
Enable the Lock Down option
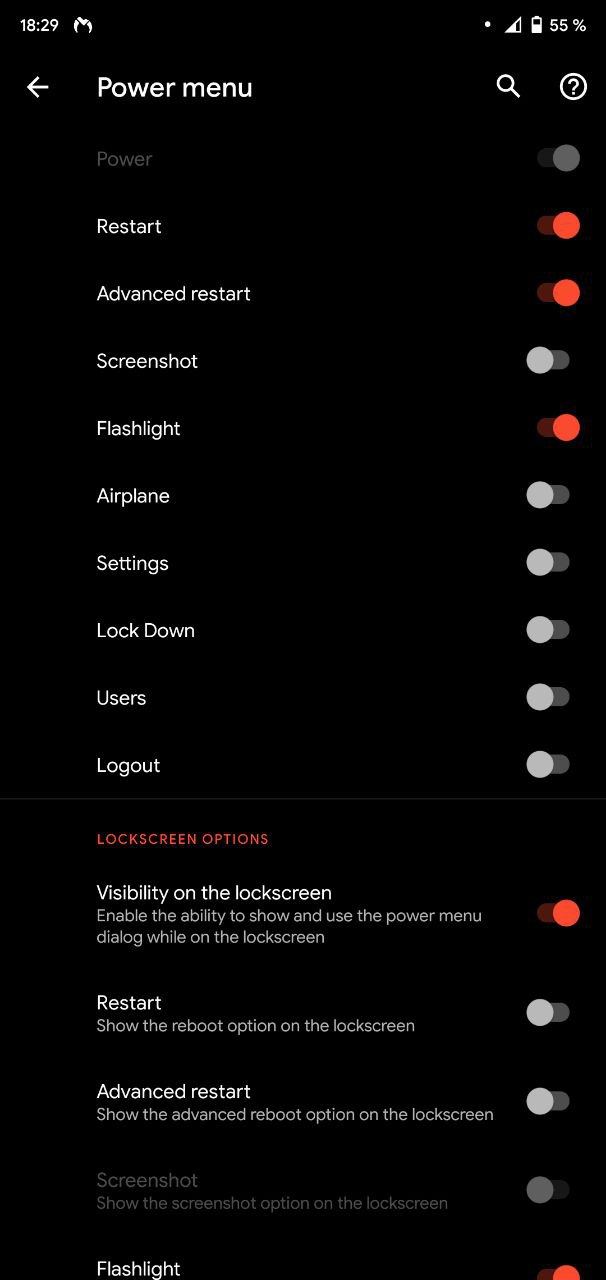tap(548, 630)
